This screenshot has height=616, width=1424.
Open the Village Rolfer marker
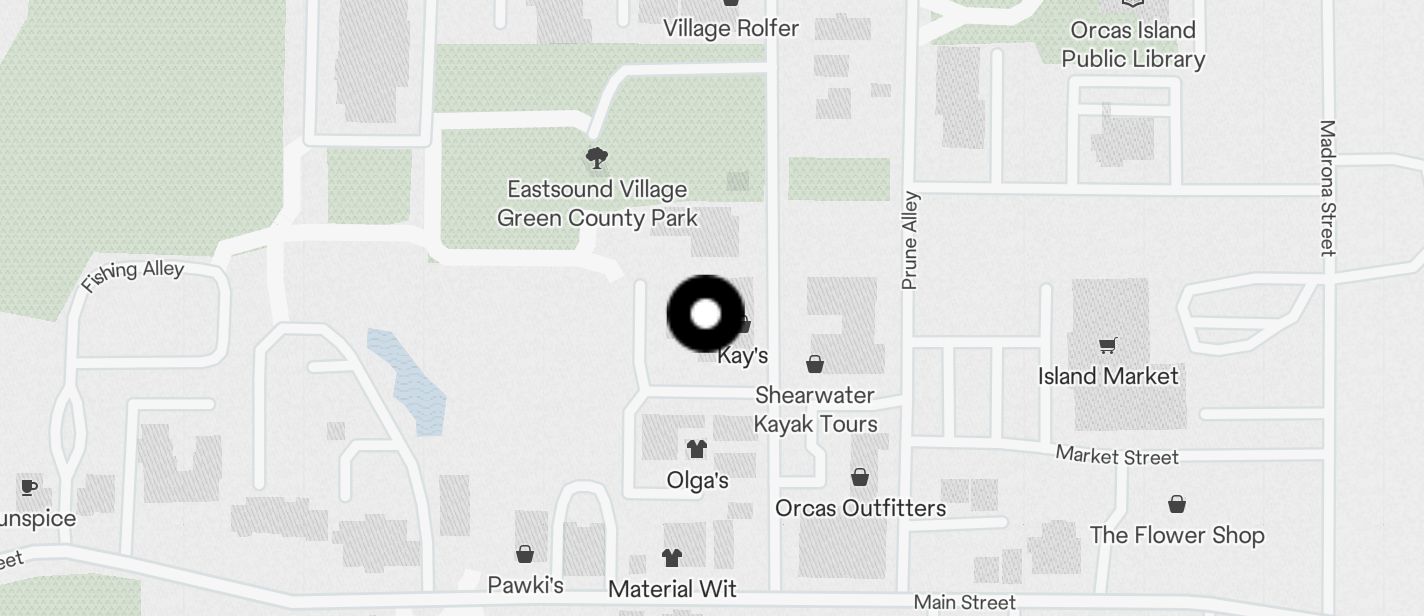732,4
